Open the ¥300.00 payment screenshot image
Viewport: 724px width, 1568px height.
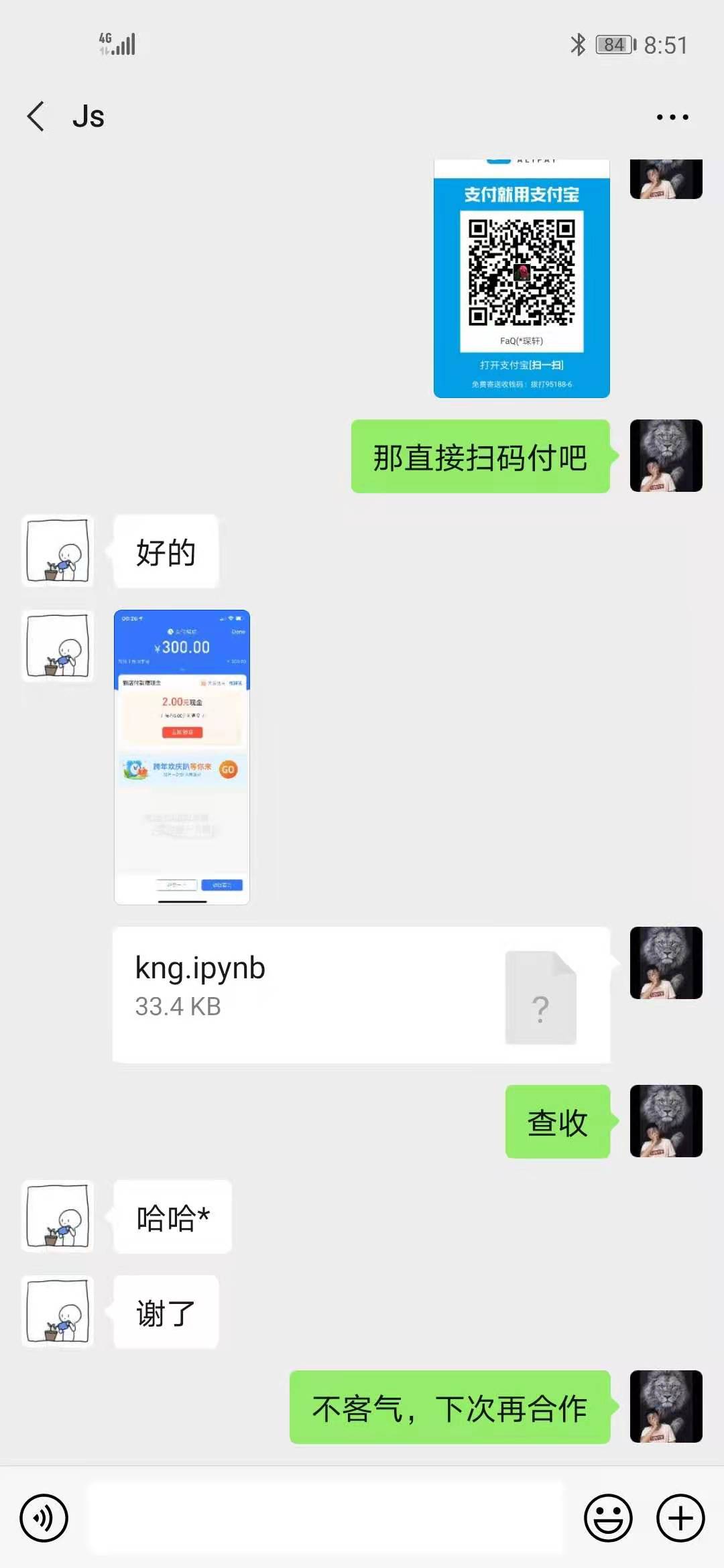pos(182,757)
